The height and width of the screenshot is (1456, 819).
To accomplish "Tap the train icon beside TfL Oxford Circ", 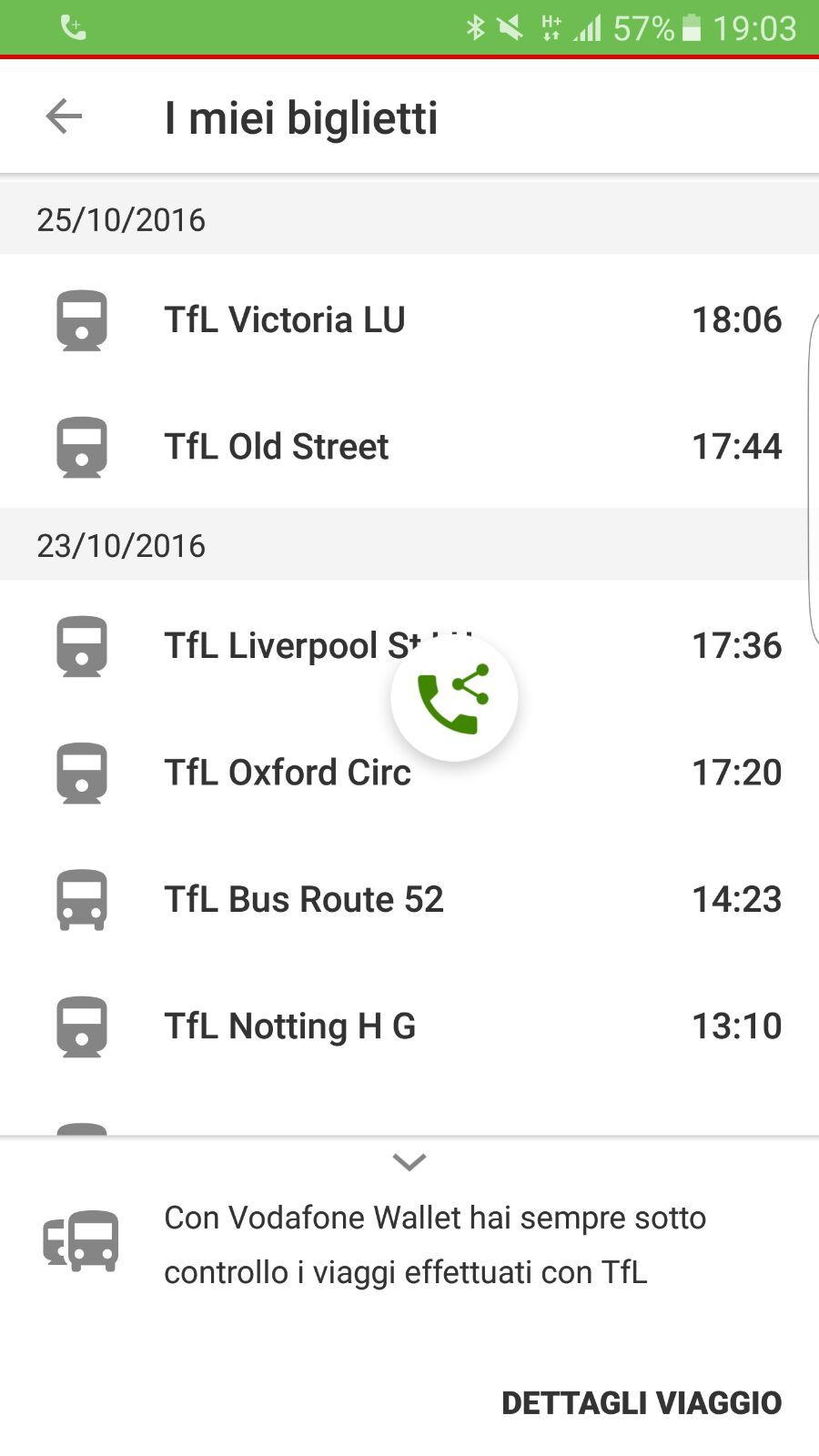I will pos(82,773).
